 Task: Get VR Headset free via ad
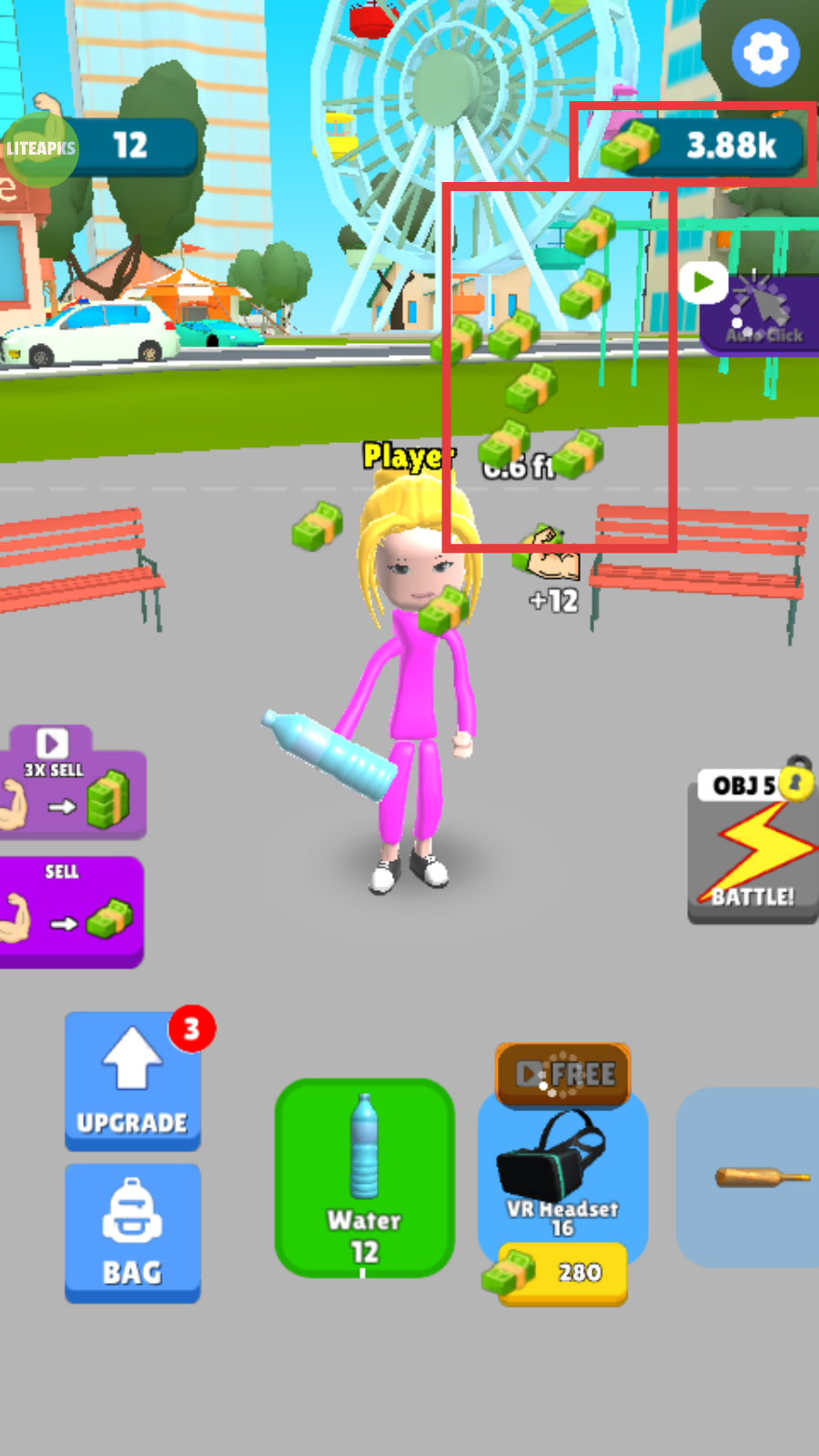(562, 1075)
